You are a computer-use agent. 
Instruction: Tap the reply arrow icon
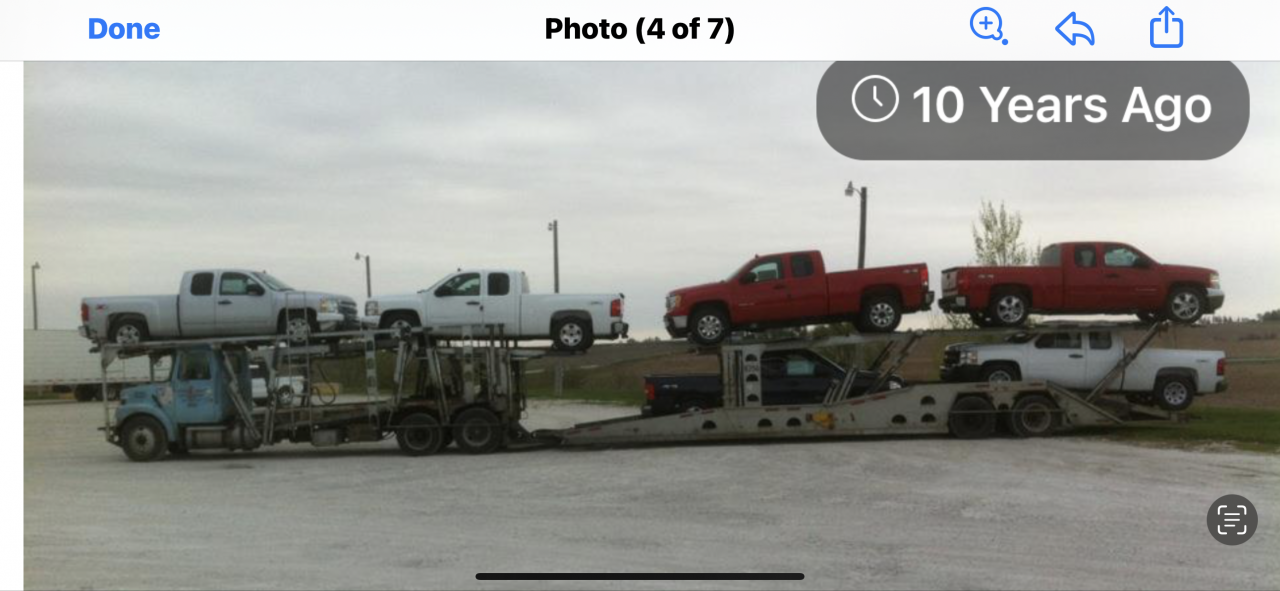[x=1075, y=29]
